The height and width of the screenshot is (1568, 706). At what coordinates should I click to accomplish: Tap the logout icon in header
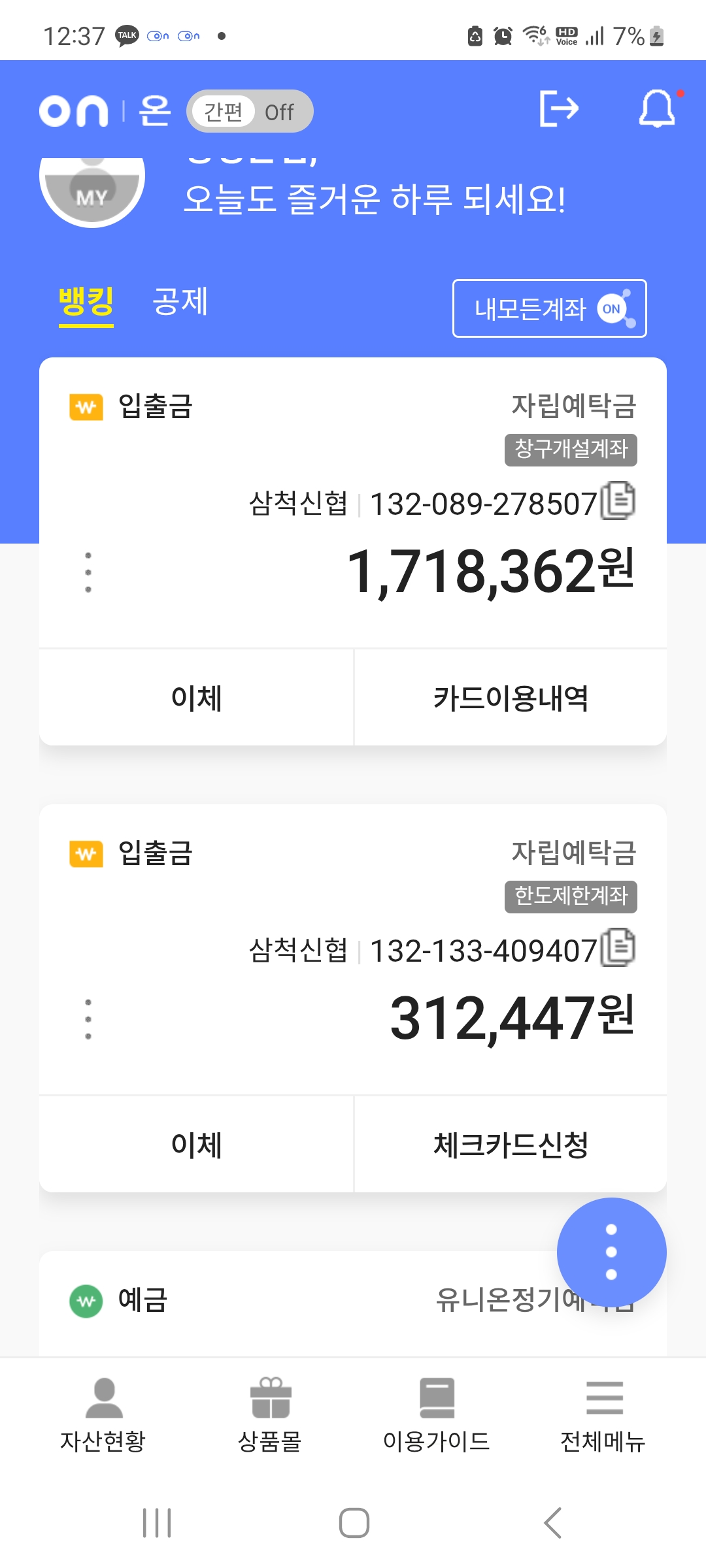click(560, 108)
